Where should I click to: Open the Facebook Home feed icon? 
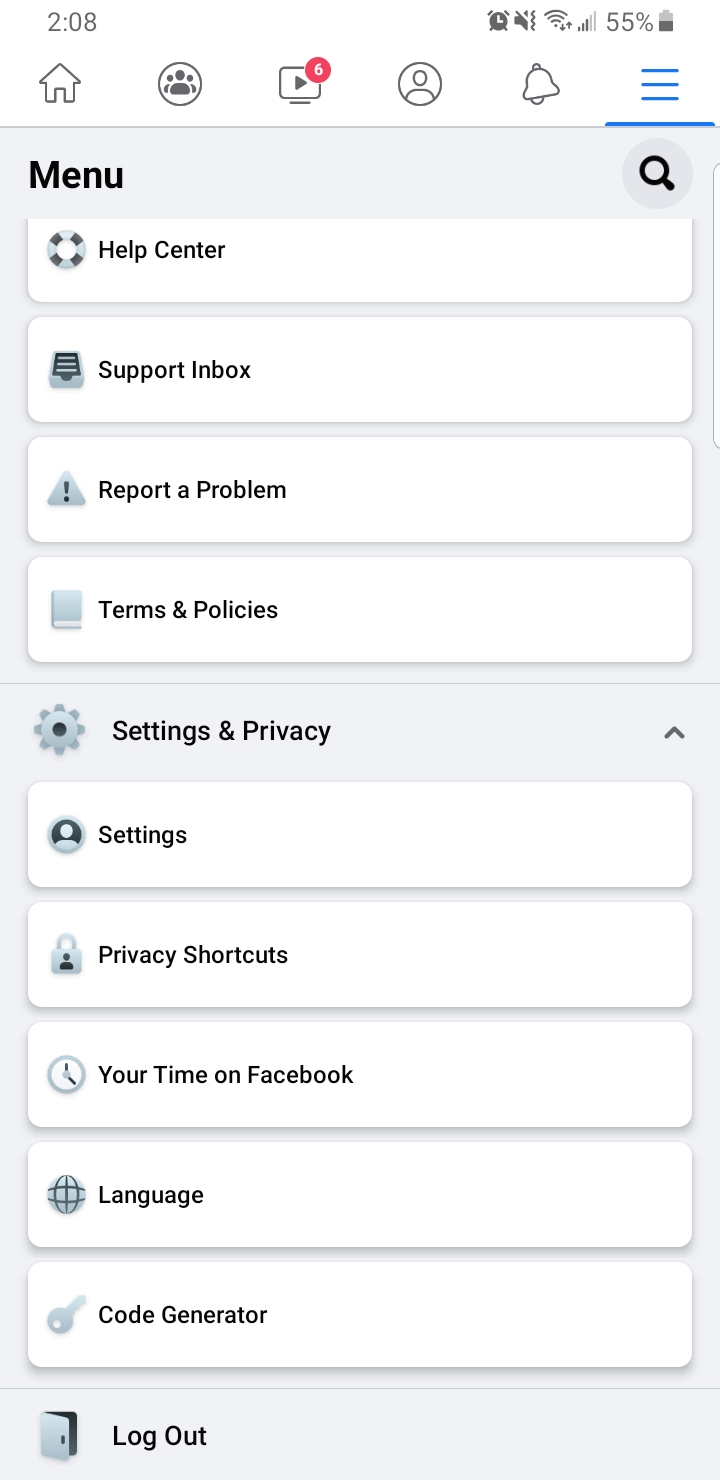tap(60, 84)
